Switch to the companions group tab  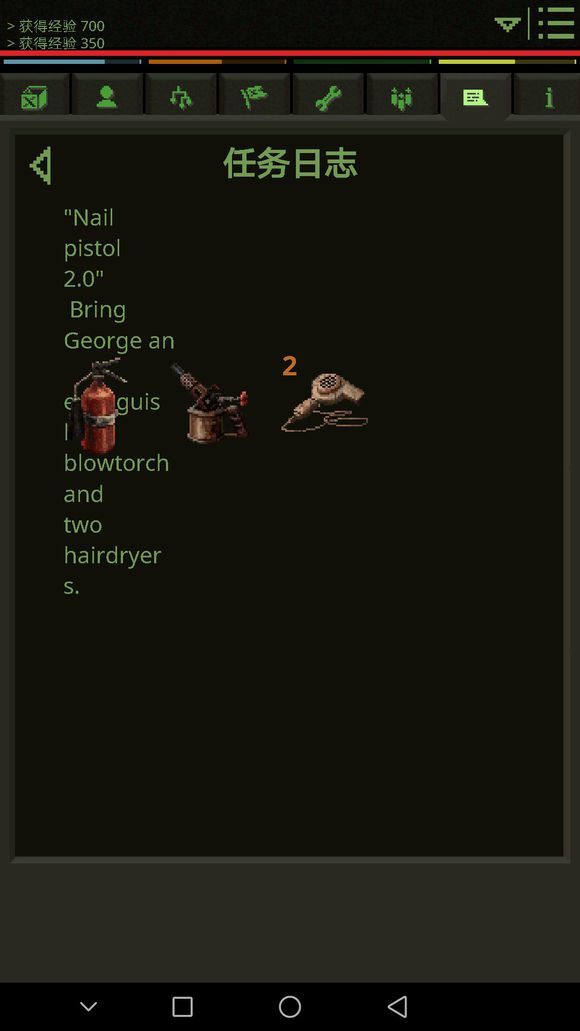[x=401, y=97]
